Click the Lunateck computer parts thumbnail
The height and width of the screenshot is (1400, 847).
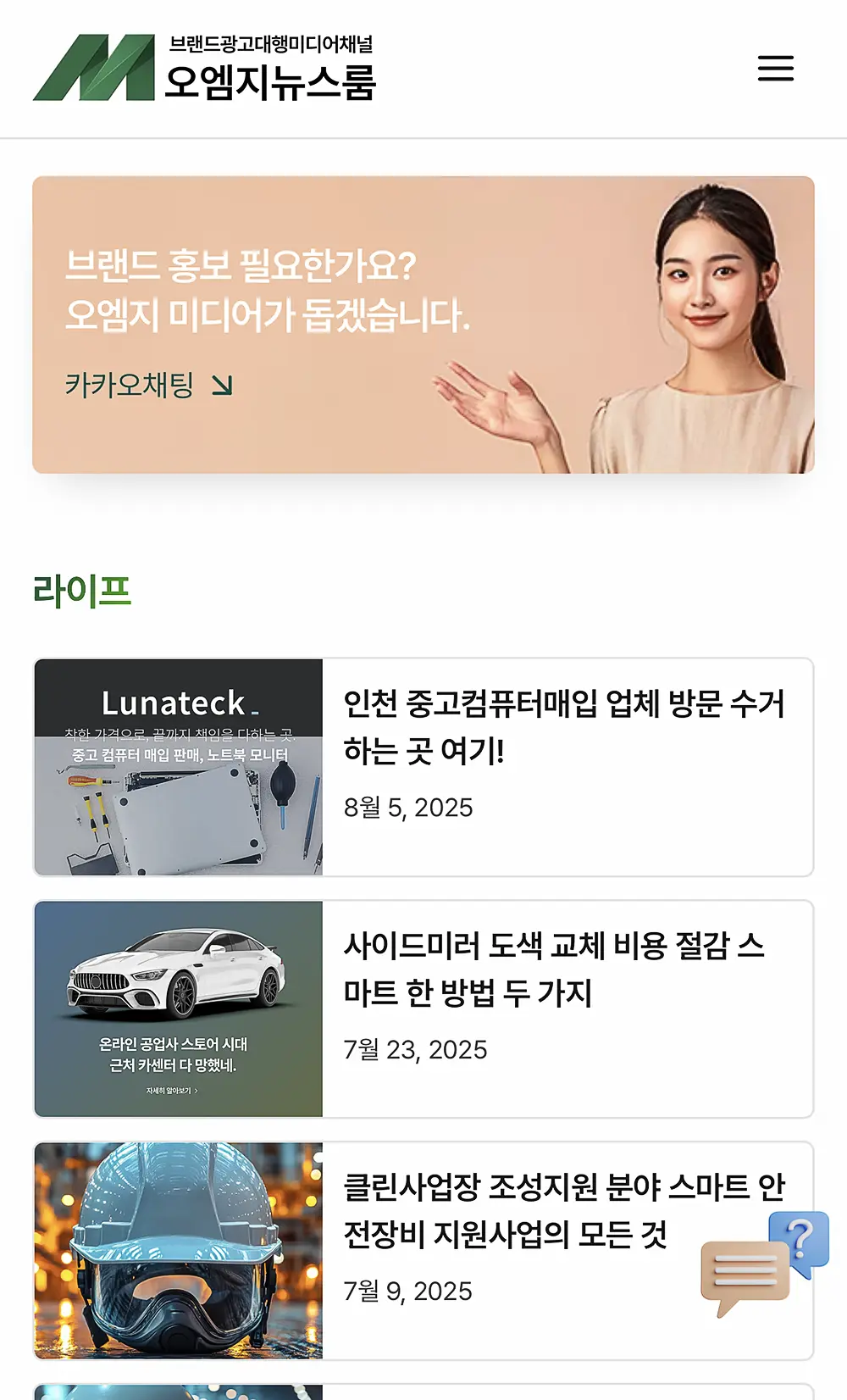pos(178,767)
